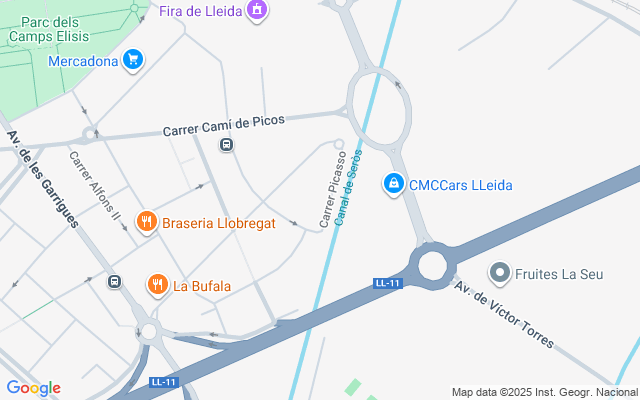Image resolution: width=640 pixels, height=400 pixels.
Task: Open the Fruites La Seu place marker
Action: coord(500,272)
